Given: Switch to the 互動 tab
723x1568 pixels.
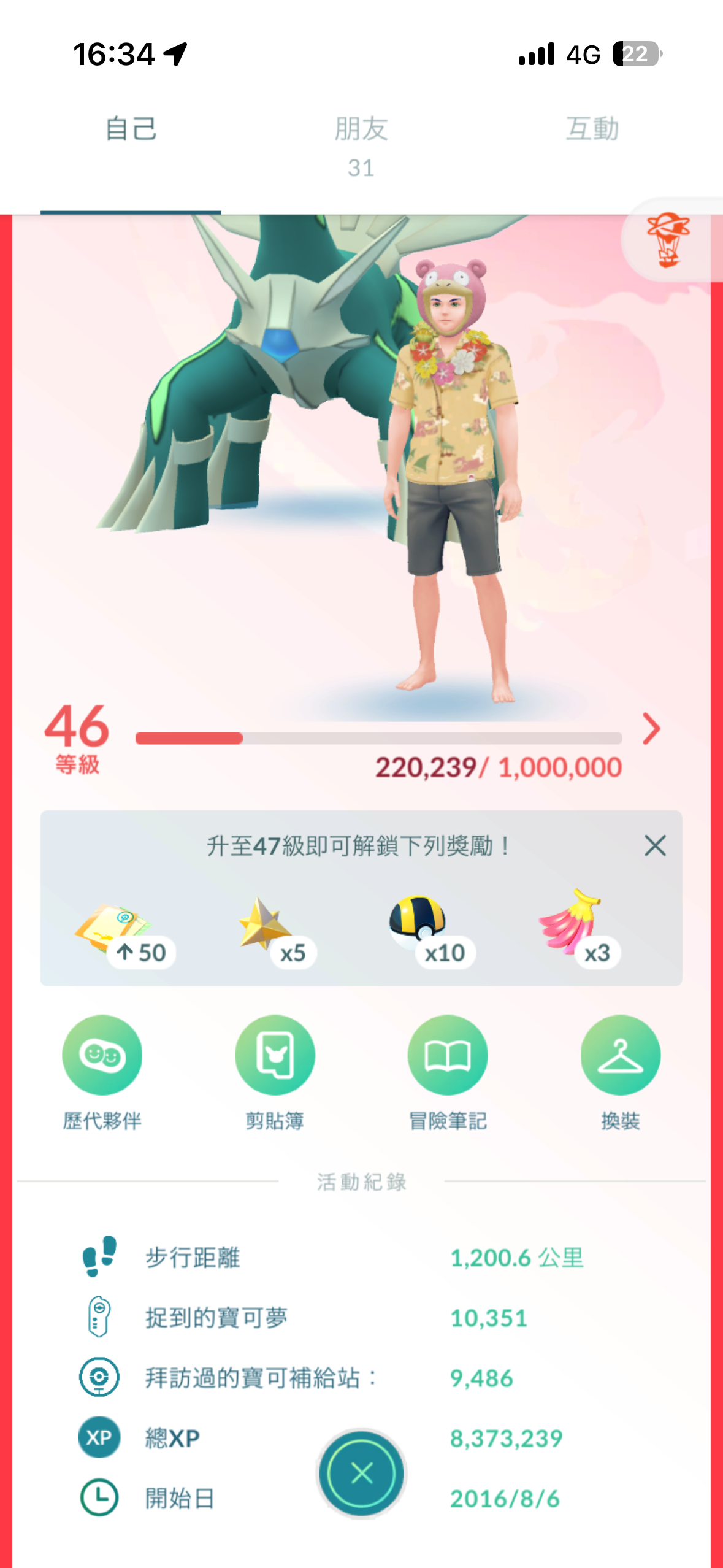Looking at the screenshot, I should [x=592, y=130].
